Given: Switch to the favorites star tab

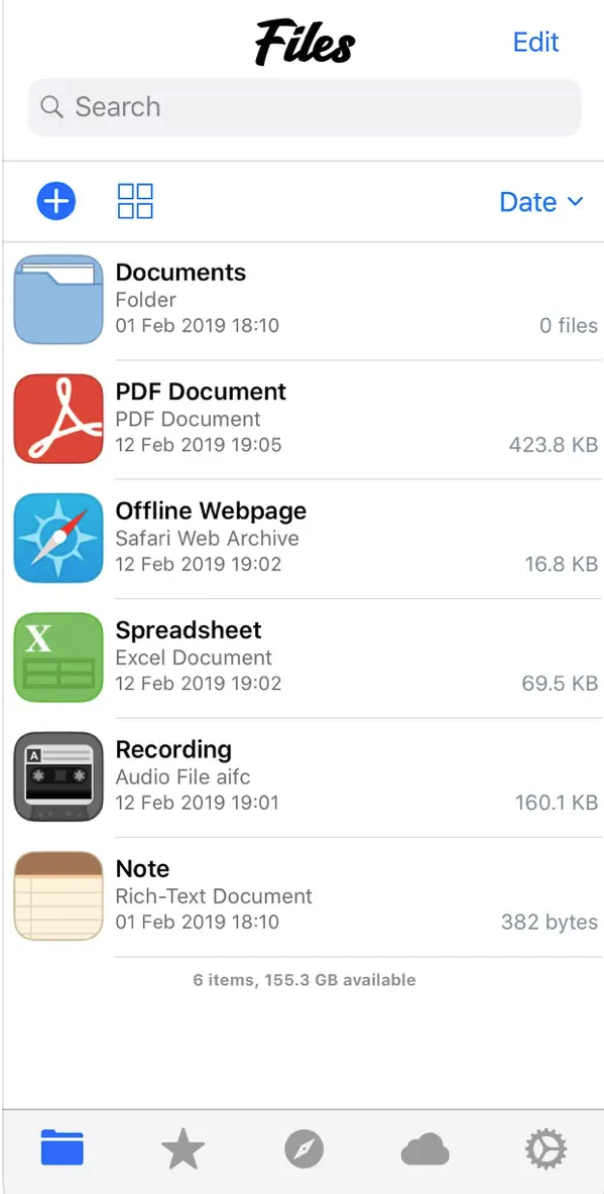Looking at the screenshot, I should 183,1150.
